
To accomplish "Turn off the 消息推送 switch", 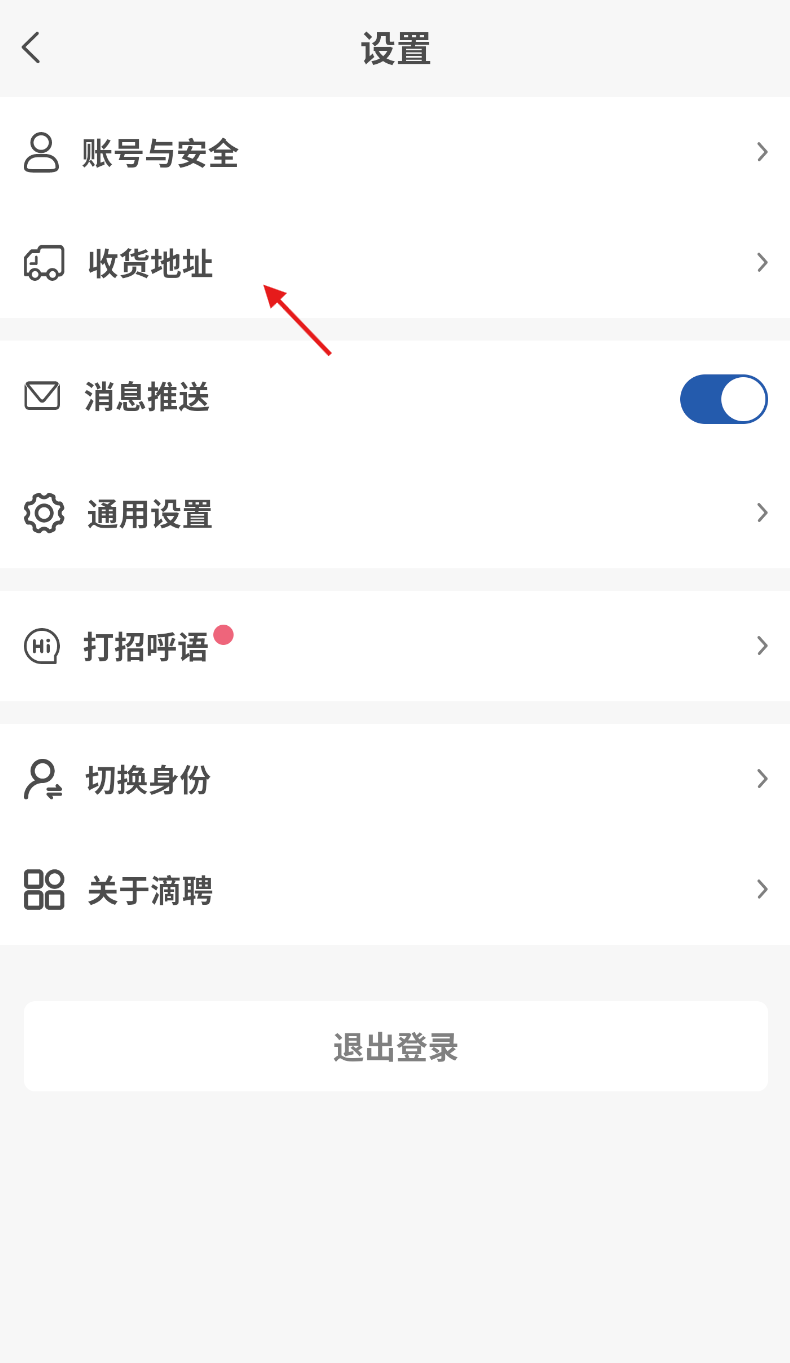I will (723, 399).
